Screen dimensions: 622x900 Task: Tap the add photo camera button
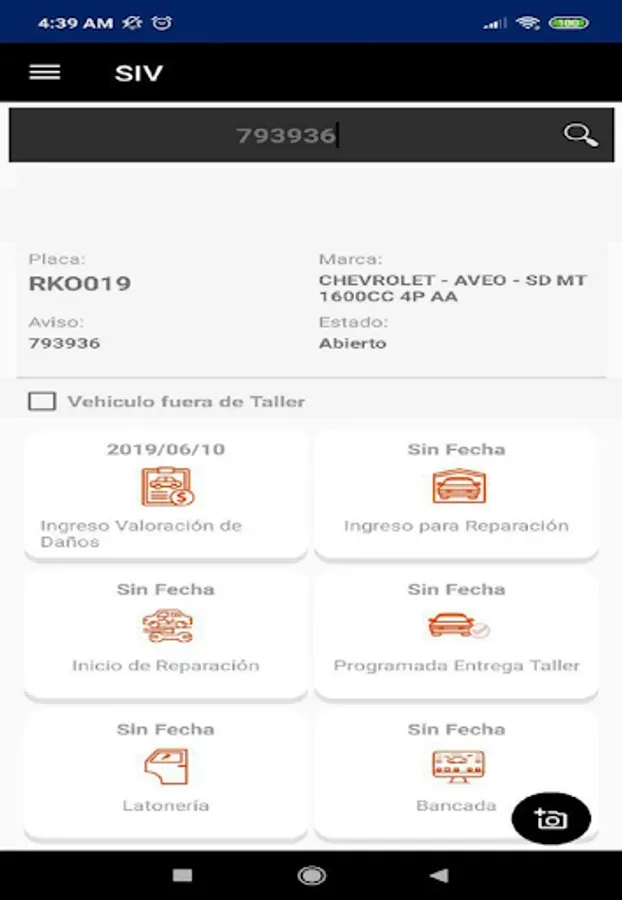(551, 819)
